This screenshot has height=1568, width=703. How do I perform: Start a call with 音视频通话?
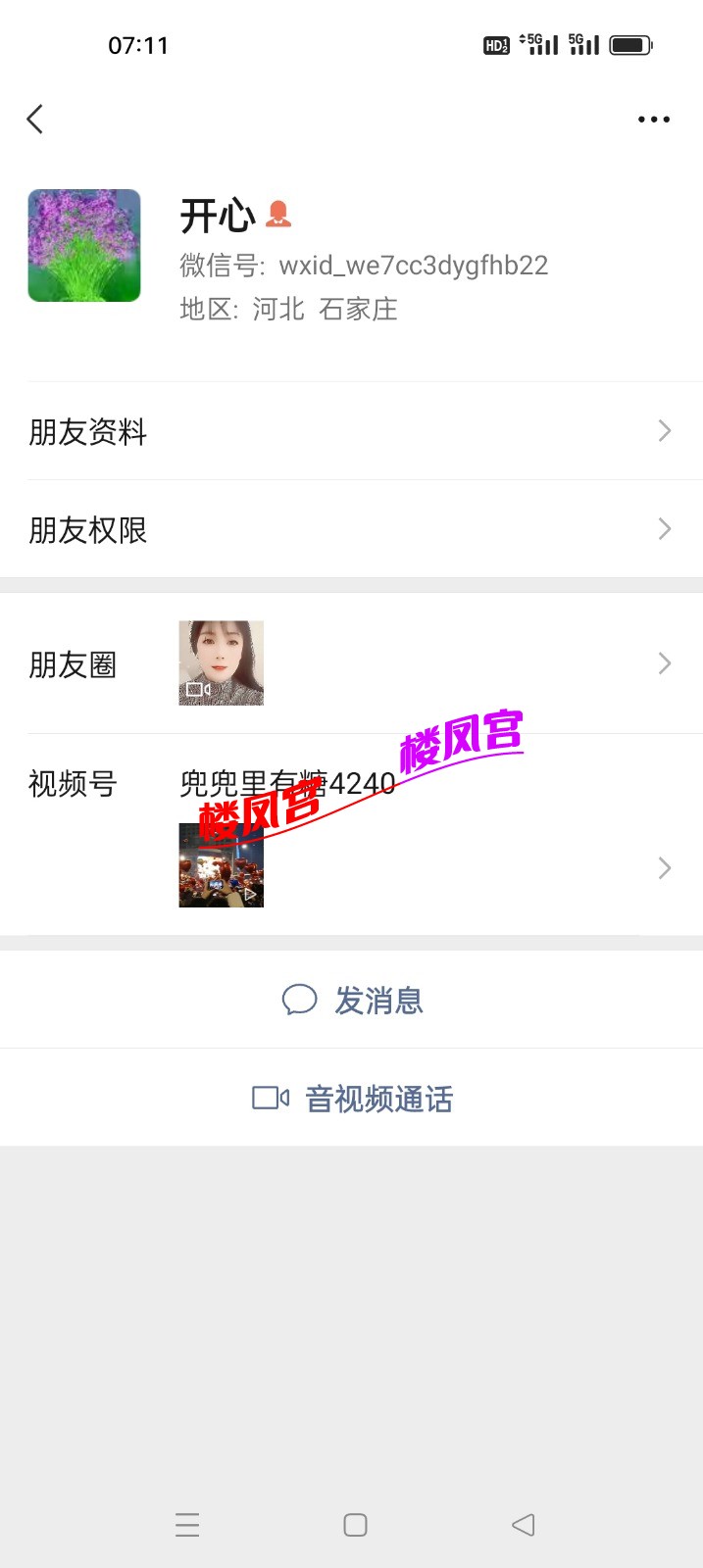353,1099
